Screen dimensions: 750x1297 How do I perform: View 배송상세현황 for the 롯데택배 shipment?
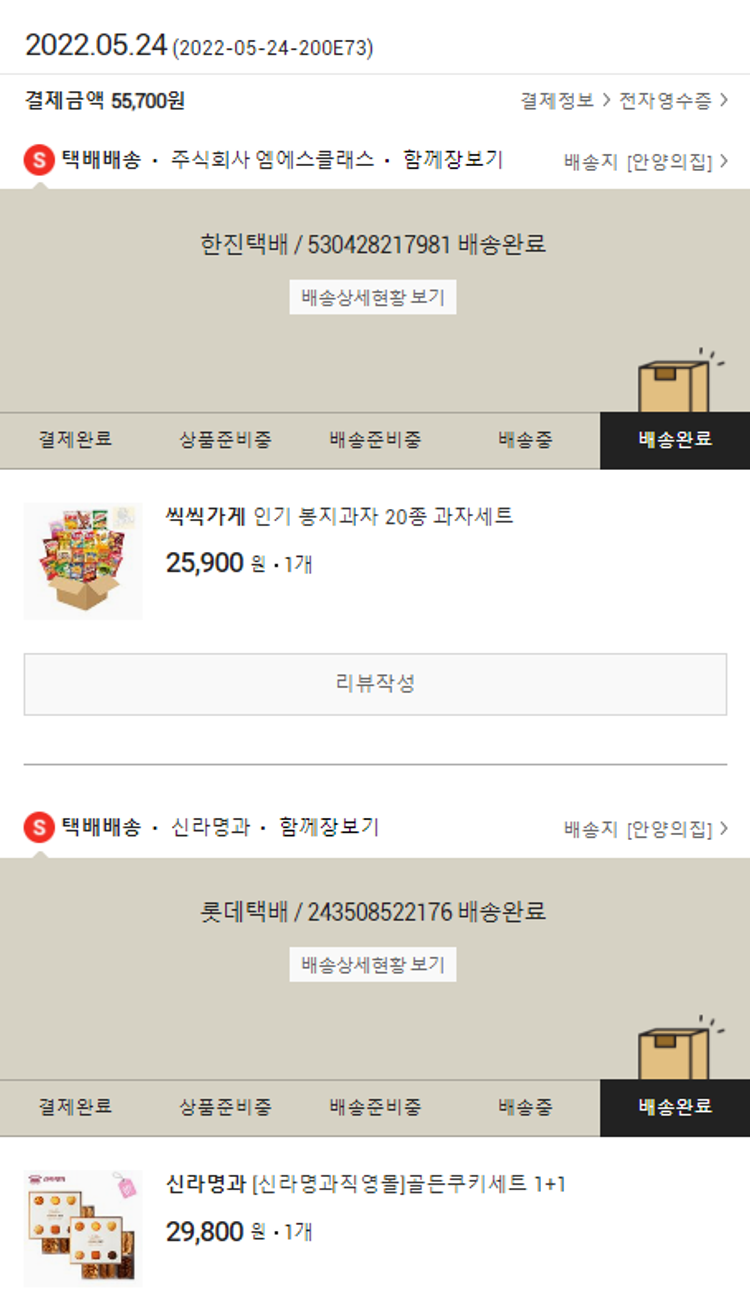click(373, 965)
